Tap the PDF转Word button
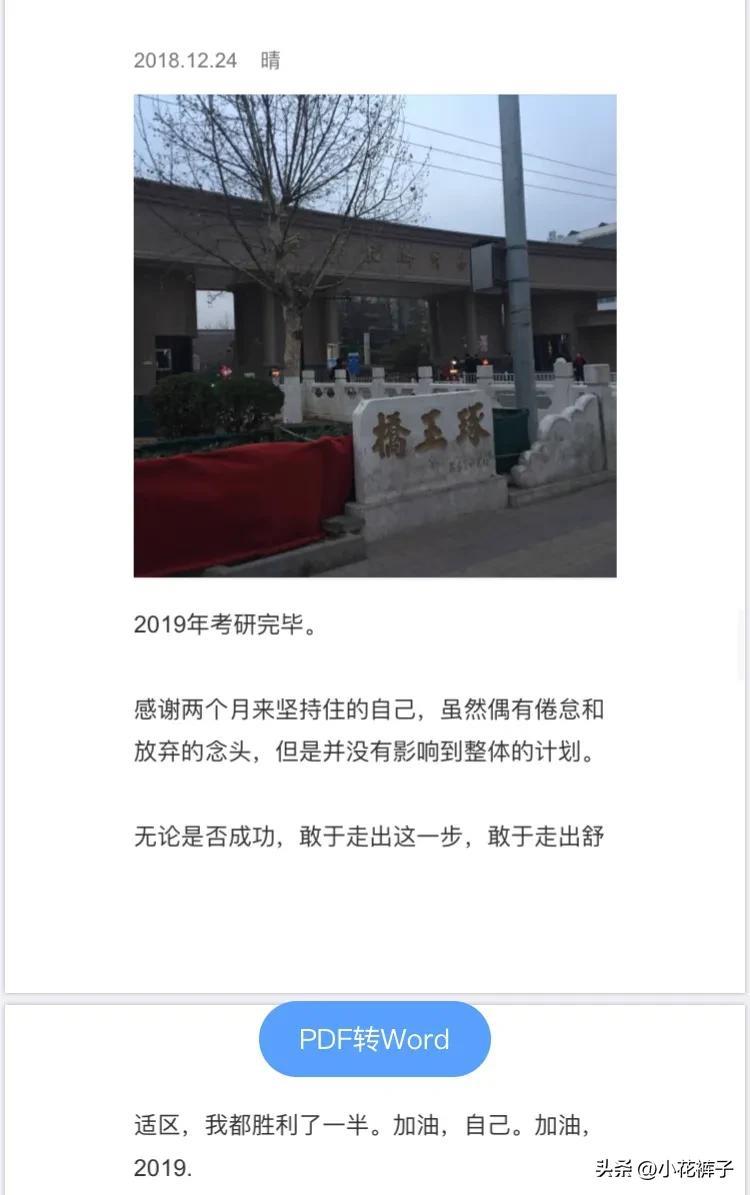This screenshot has height=1195, width=750. coord(374,1039)
